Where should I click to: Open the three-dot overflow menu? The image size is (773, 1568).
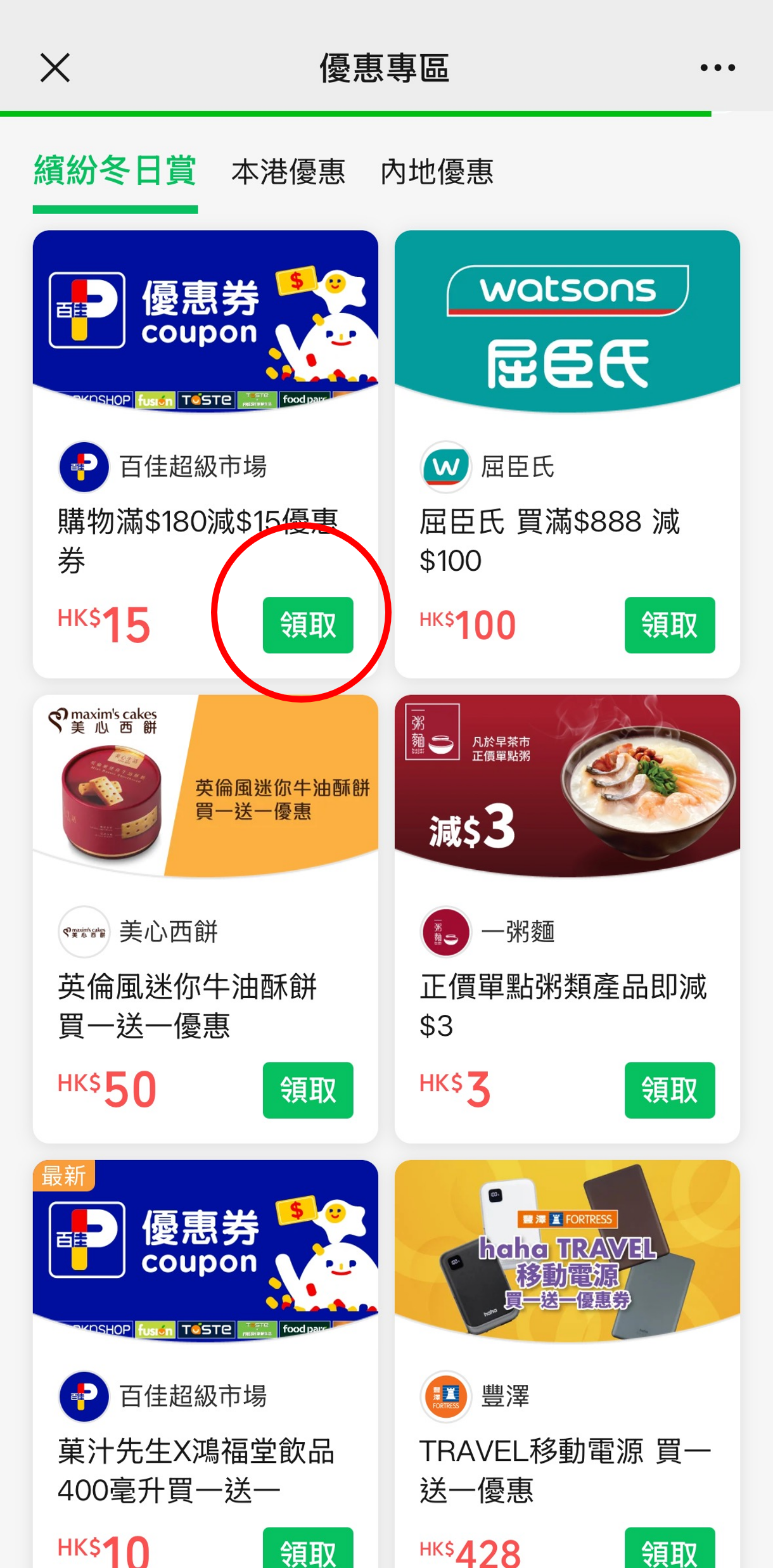click(717, 68)
